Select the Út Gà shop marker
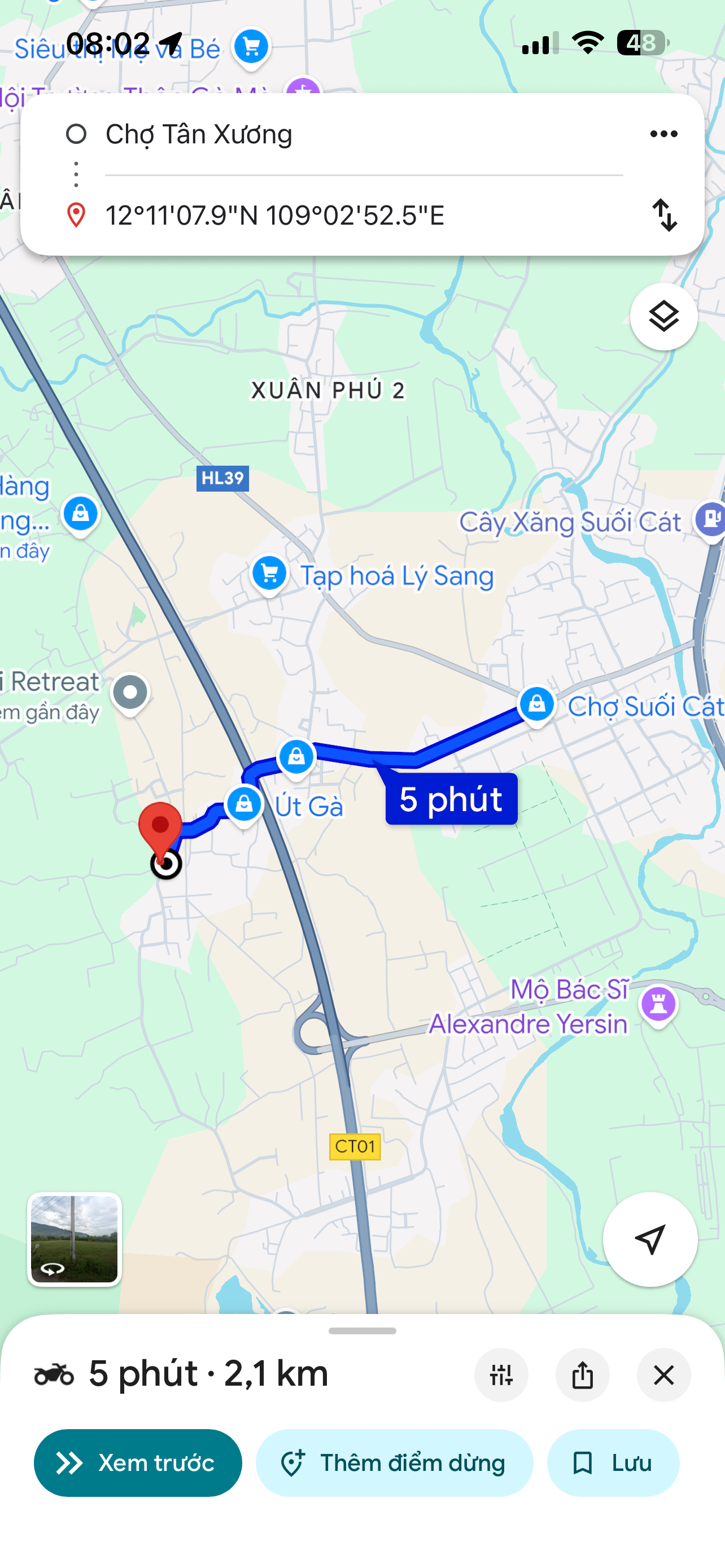Screen dimensions: 725x1568 pos(244,805)
